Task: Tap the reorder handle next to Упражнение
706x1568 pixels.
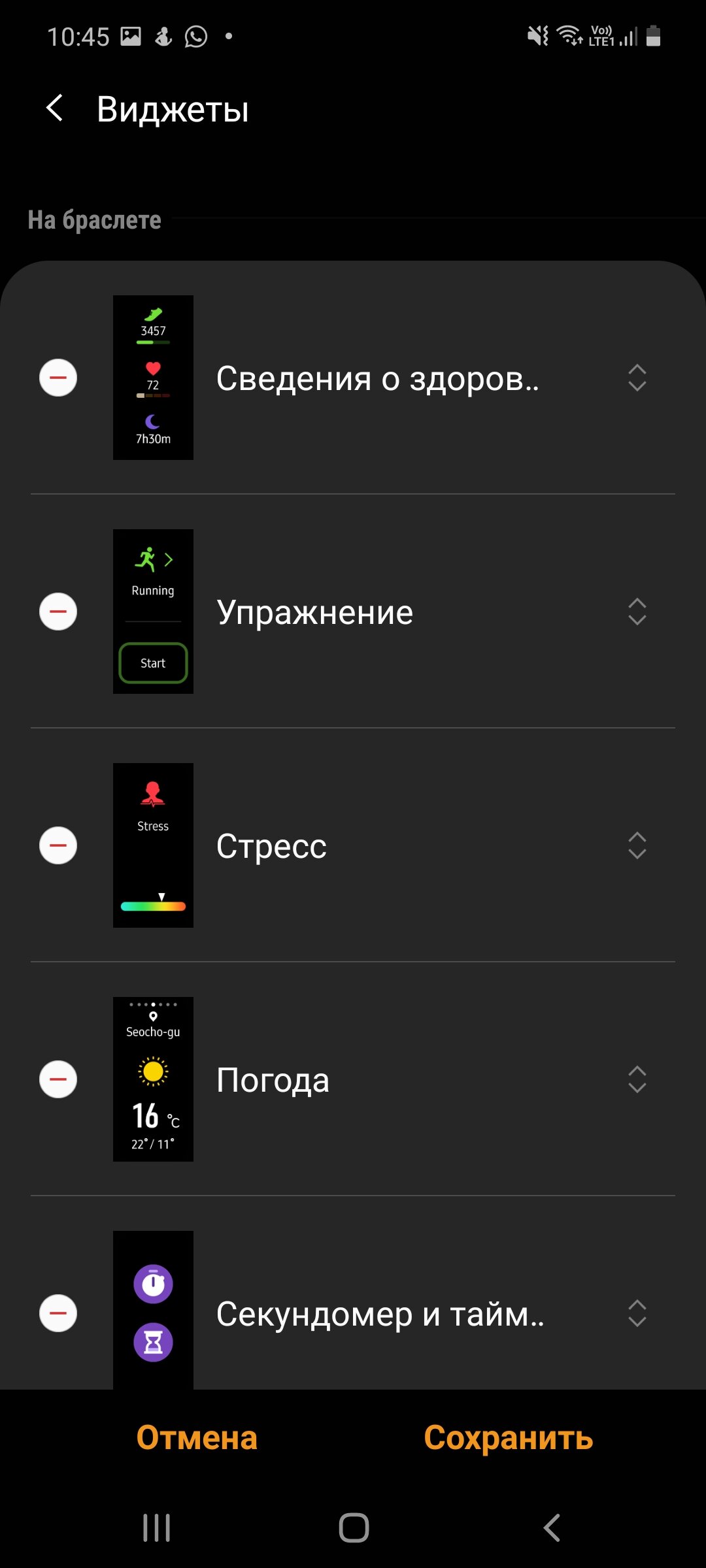Action: pos(637,612)
